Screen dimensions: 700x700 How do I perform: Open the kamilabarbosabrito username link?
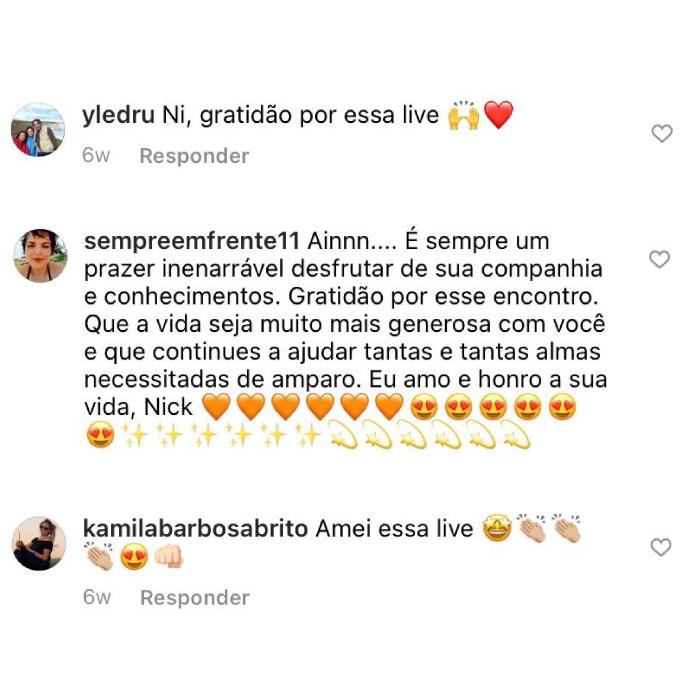(x=195, y=529)
